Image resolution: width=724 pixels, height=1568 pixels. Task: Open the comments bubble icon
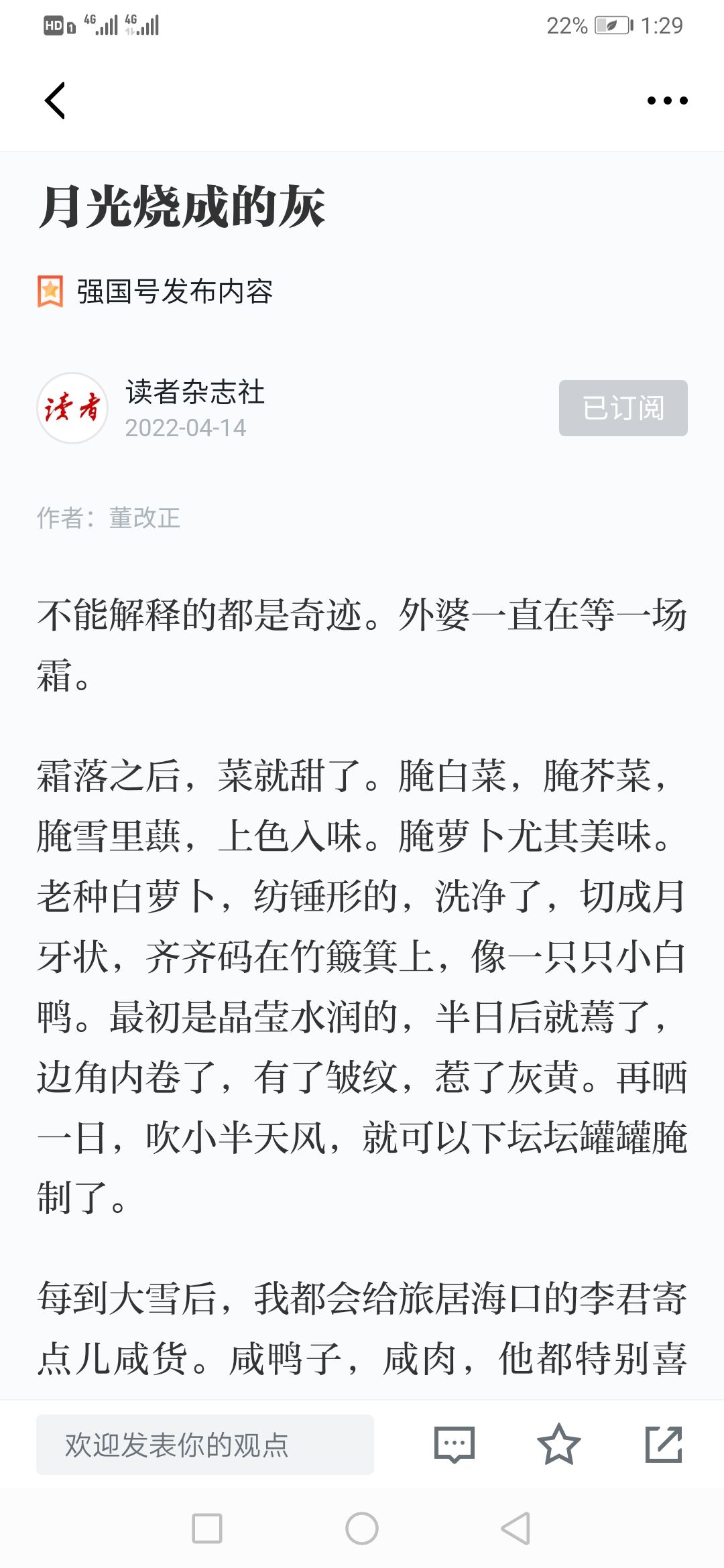pyautogui.click(x=455, y=1444)
